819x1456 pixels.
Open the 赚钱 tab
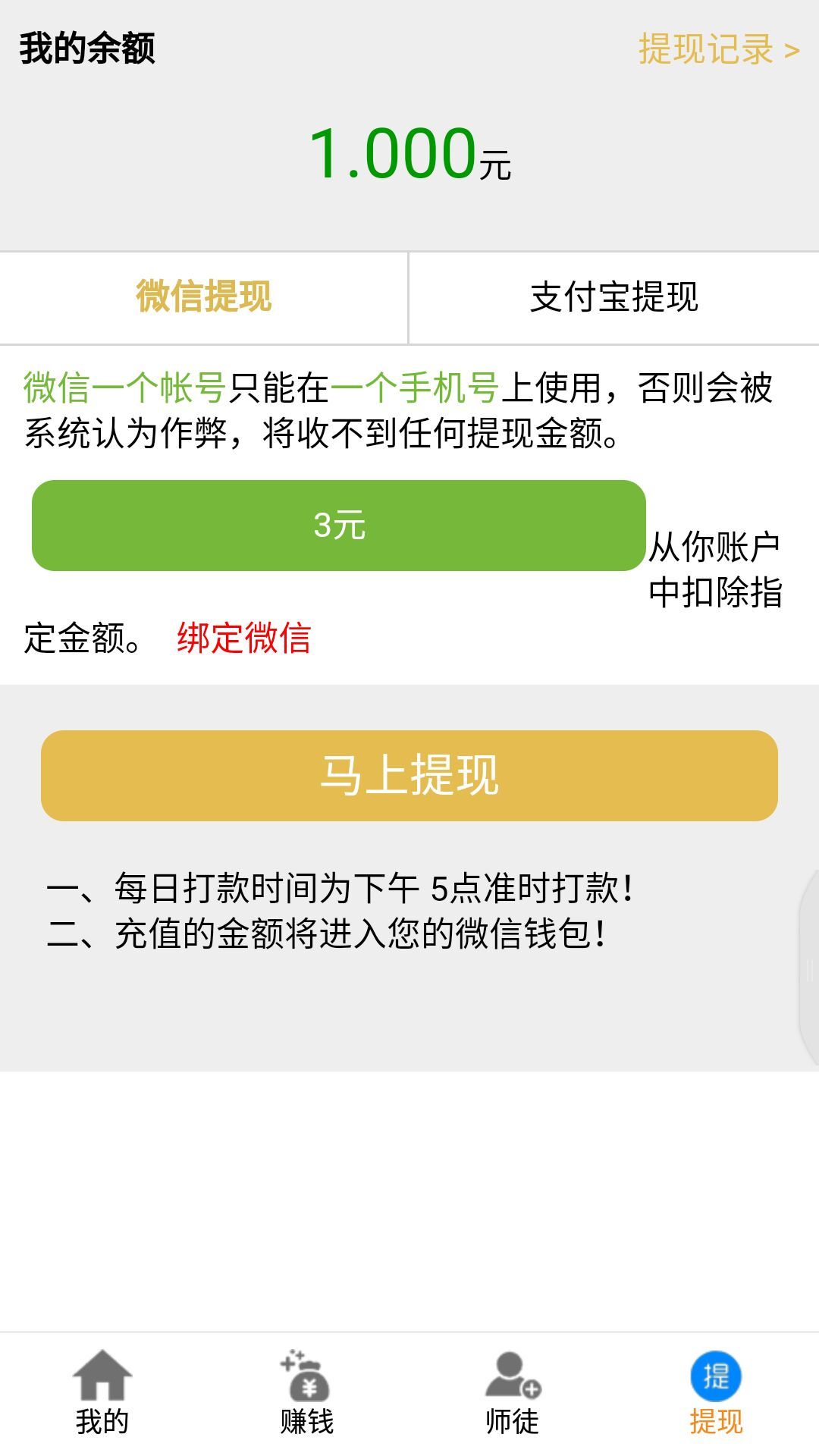click(x=307, y=1392)
